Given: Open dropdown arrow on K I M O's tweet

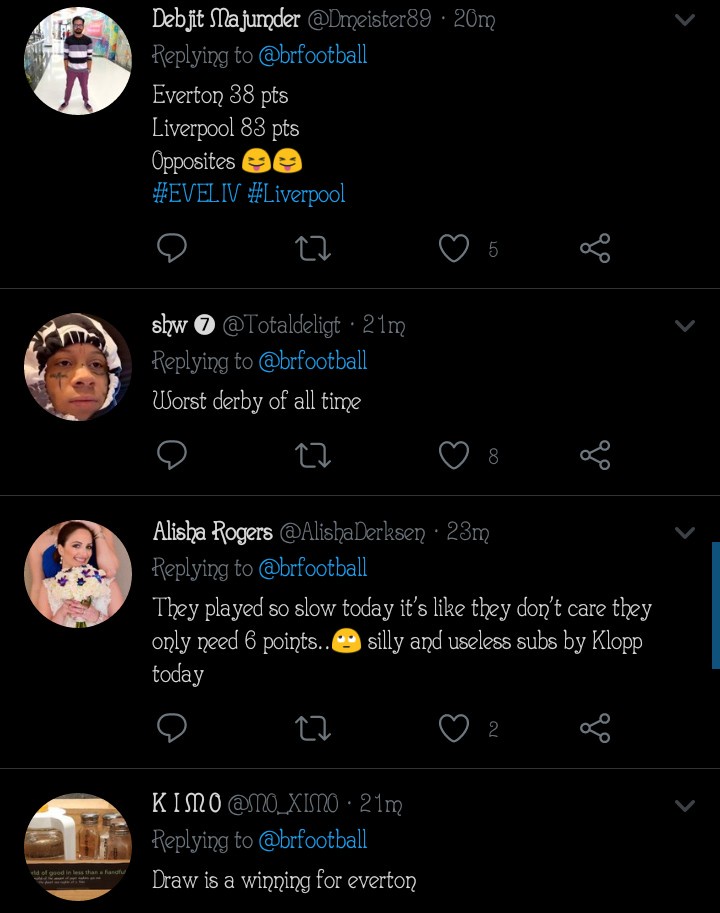Looking at the screenshot, I should click(685, 805).
